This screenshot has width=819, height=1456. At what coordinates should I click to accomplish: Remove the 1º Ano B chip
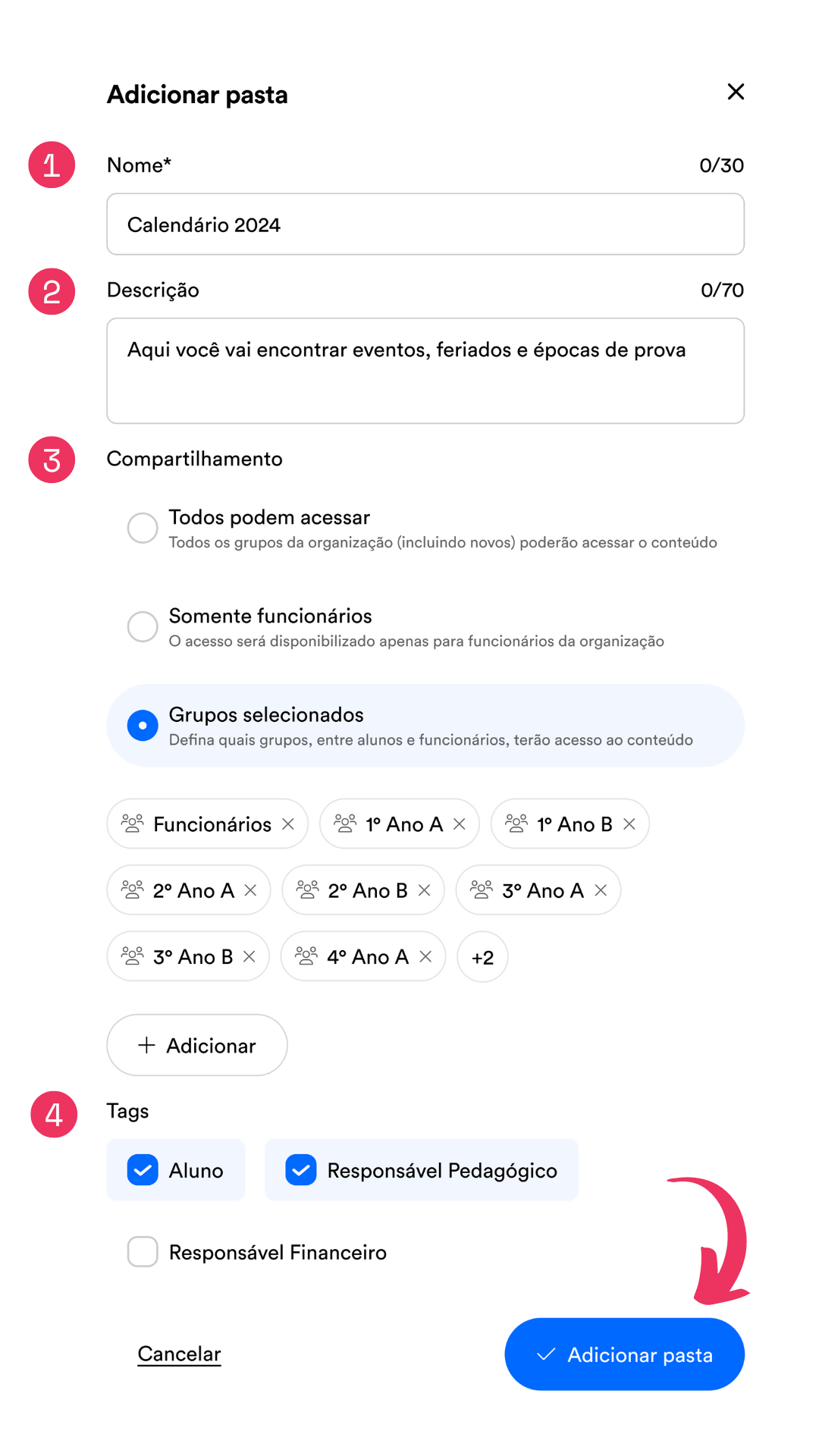click(629, 824)
